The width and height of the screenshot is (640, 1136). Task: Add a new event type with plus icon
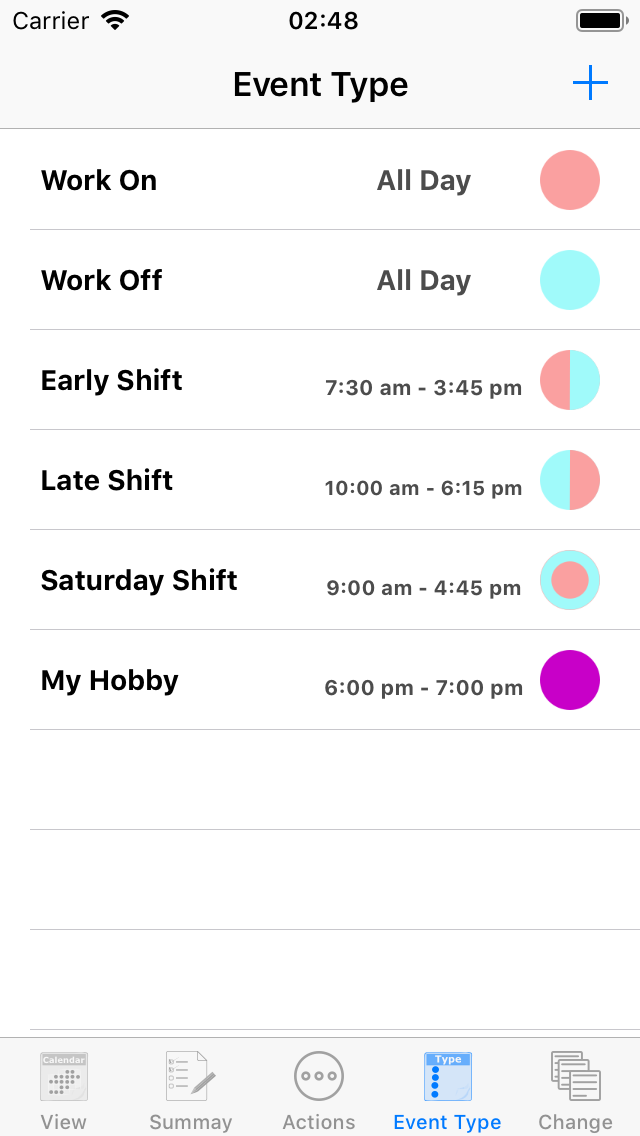(590, 84)
